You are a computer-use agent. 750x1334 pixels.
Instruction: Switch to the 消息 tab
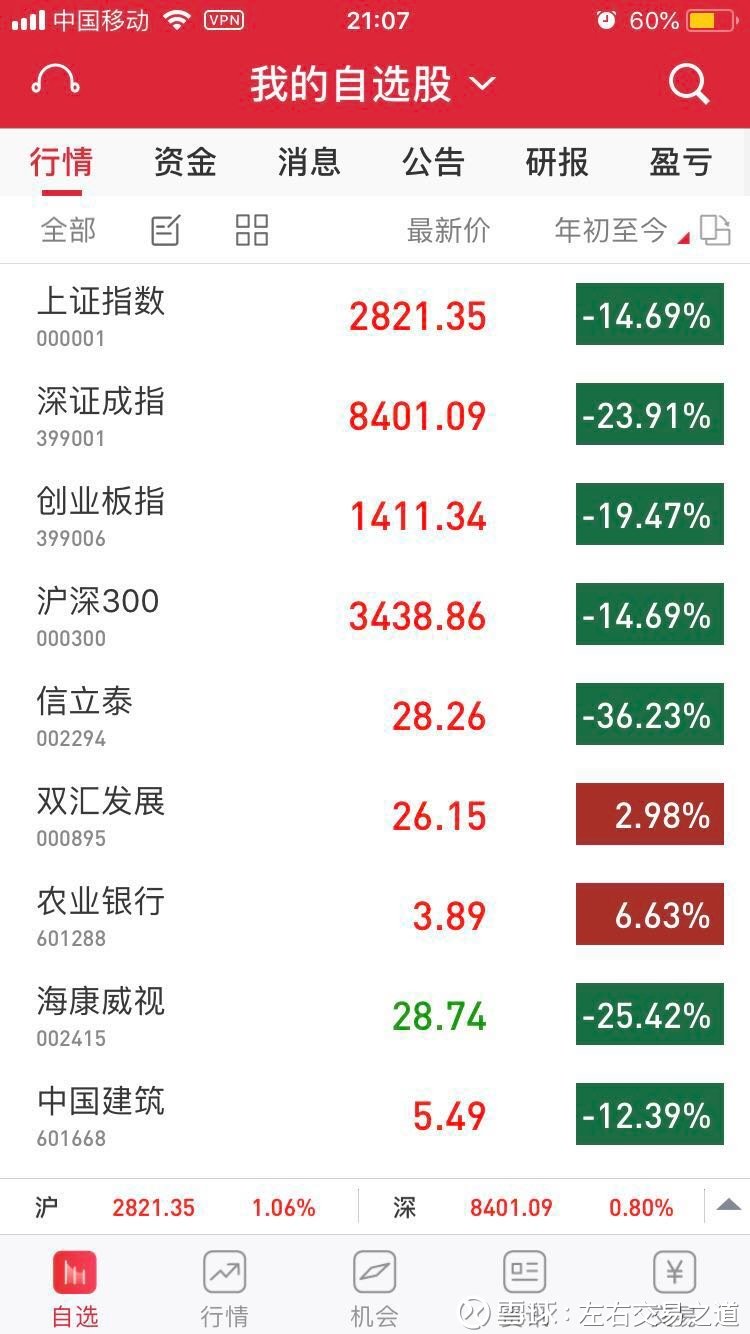[x=309, y=162]
